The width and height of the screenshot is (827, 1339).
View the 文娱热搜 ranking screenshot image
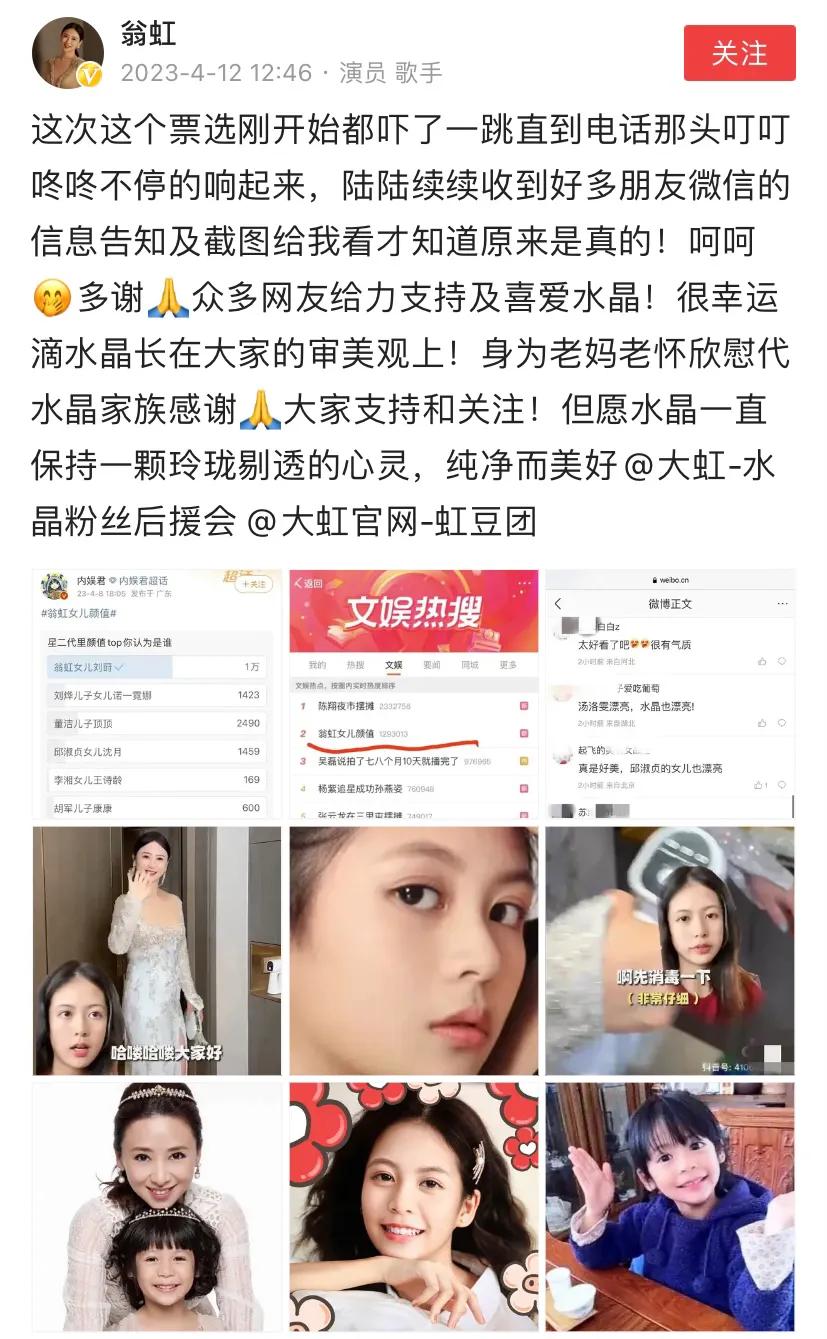(x=413, y=694)
